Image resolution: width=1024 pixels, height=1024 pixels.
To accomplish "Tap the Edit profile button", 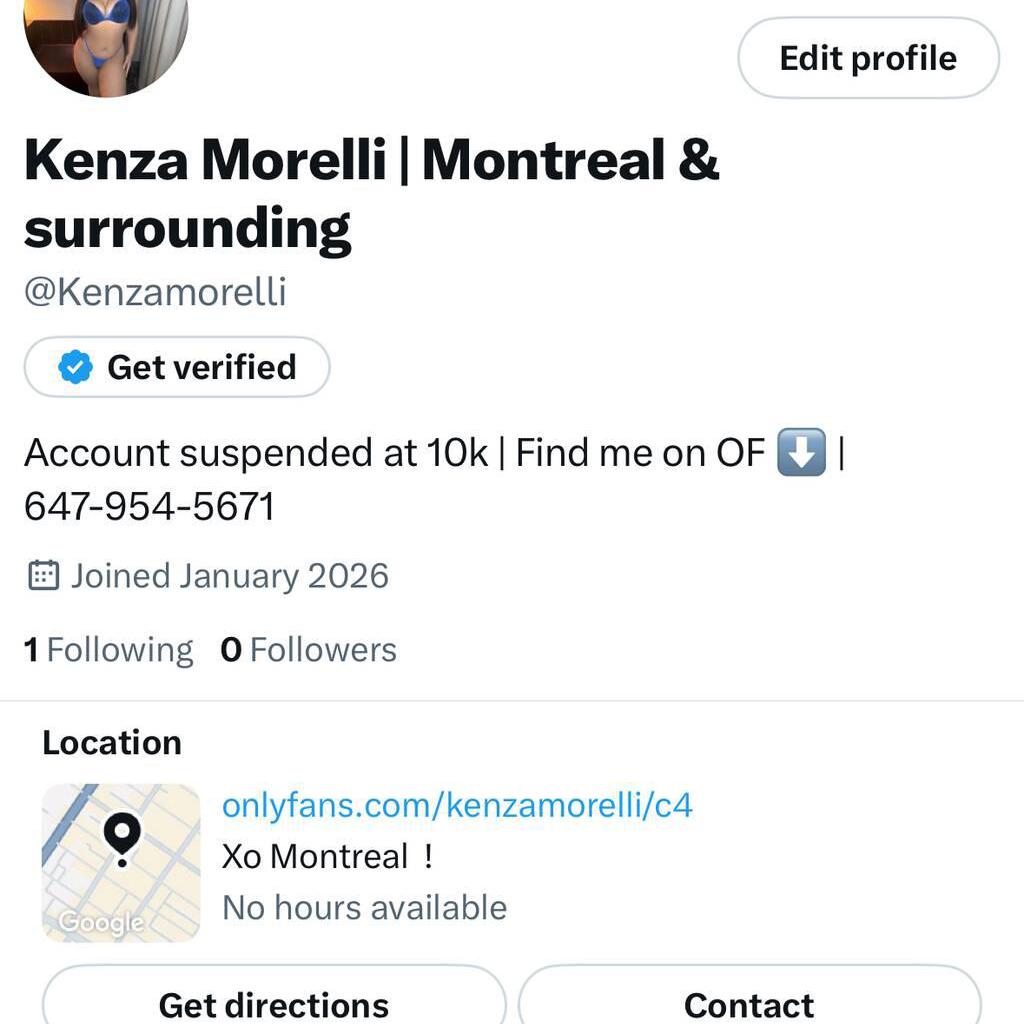I will (x=868, y=58).
